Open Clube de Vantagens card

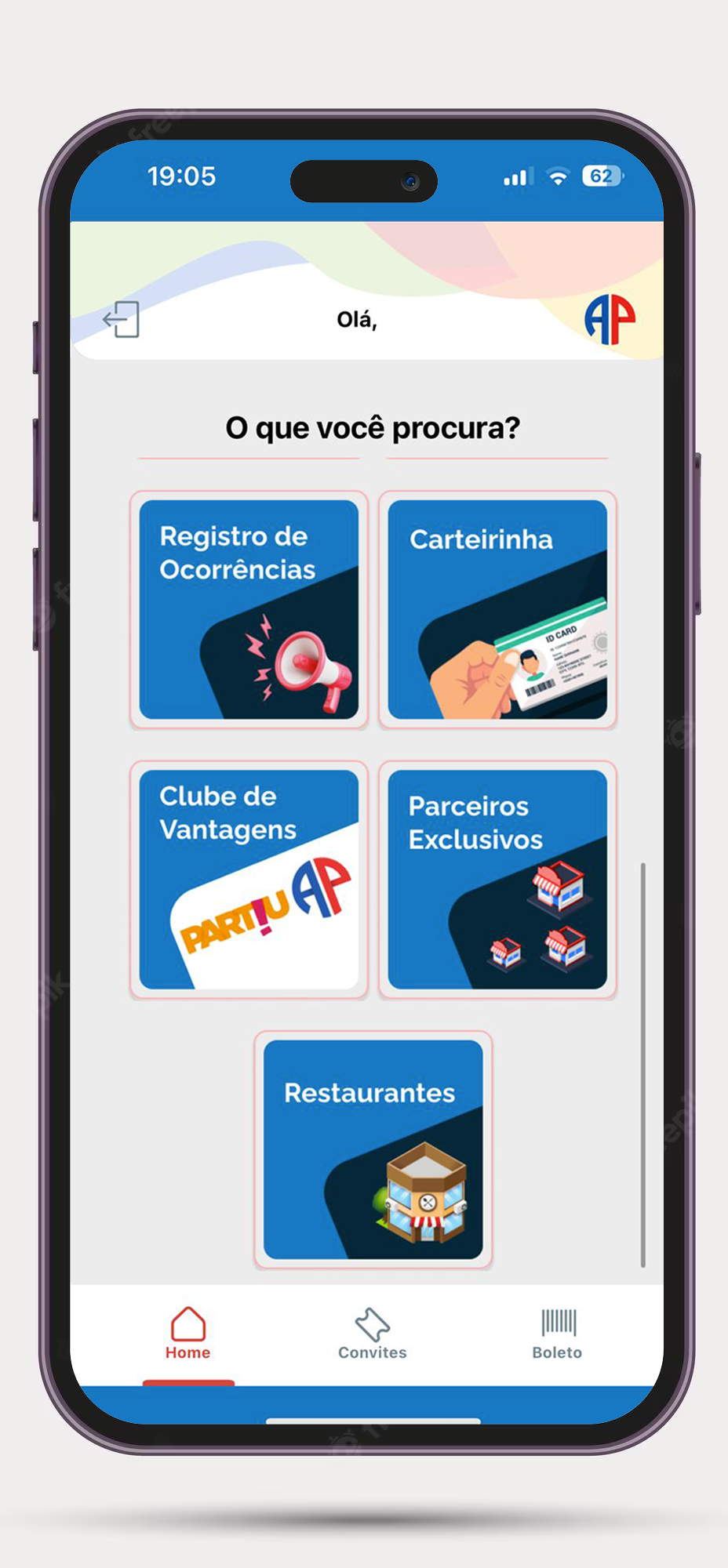tap(249, 880)
